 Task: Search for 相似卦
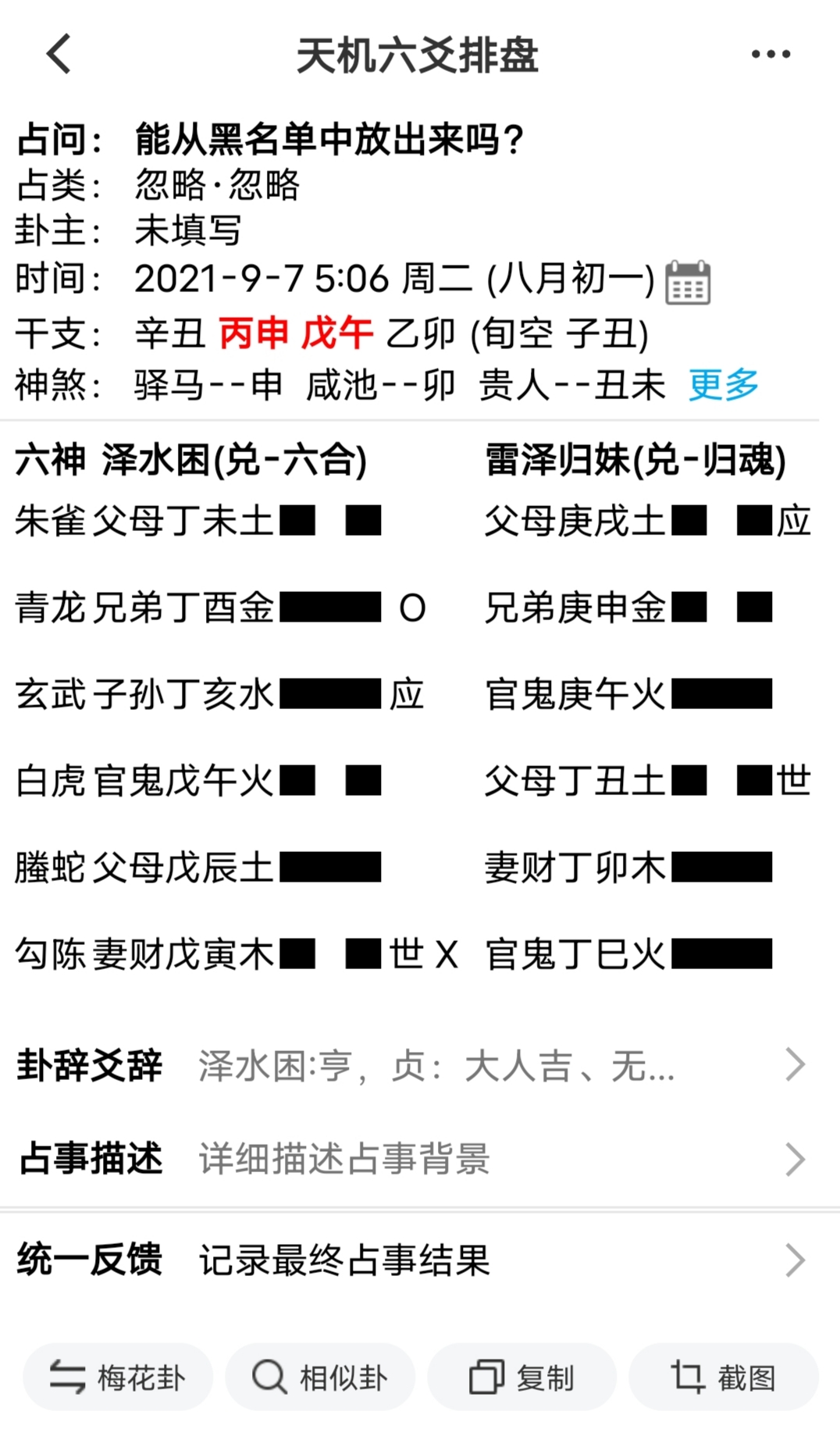pyautogui.click(x=320, y=1378)
